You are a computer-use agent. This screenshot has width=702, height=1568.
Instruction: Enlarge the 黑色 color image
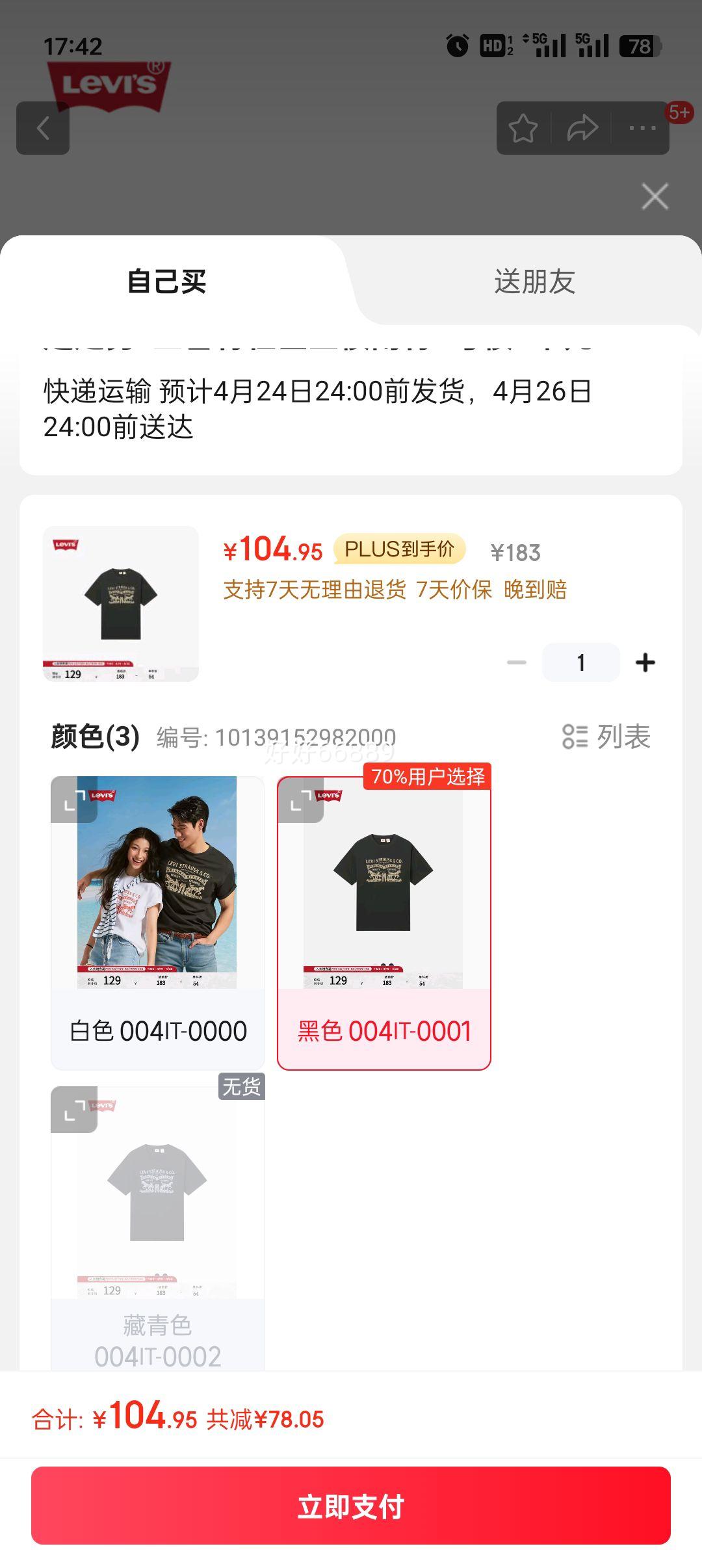coord(300,799)
